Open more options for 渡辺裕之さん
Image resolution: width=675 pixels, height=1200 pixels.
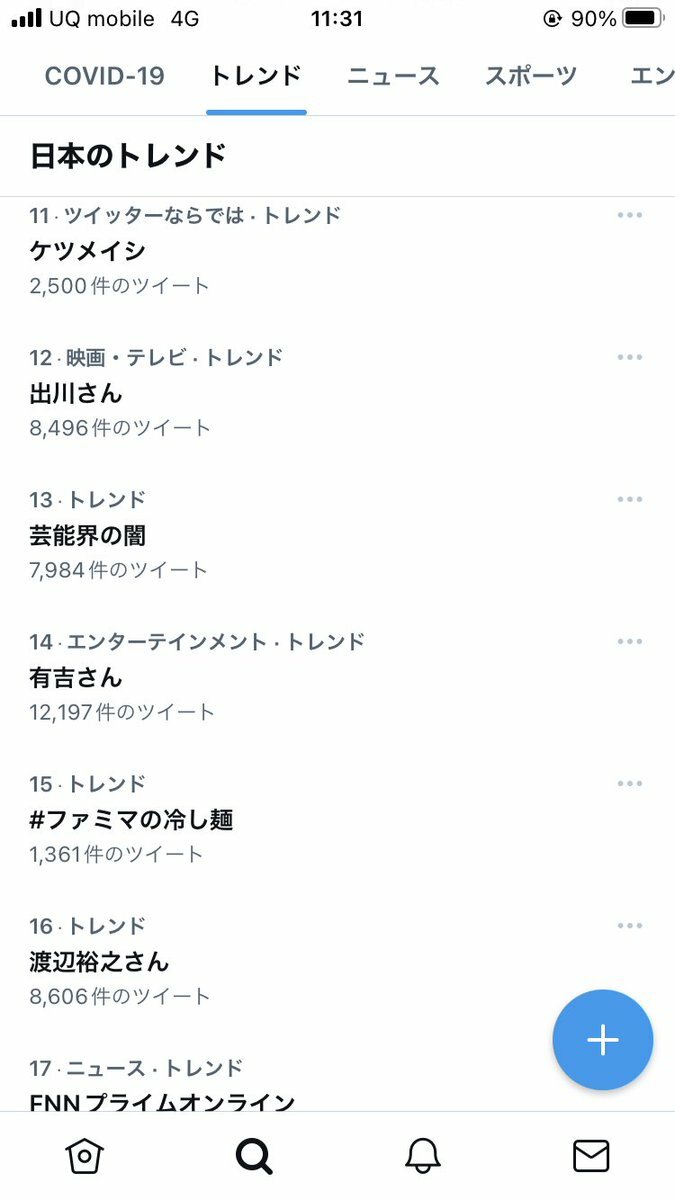pos(629,925)
